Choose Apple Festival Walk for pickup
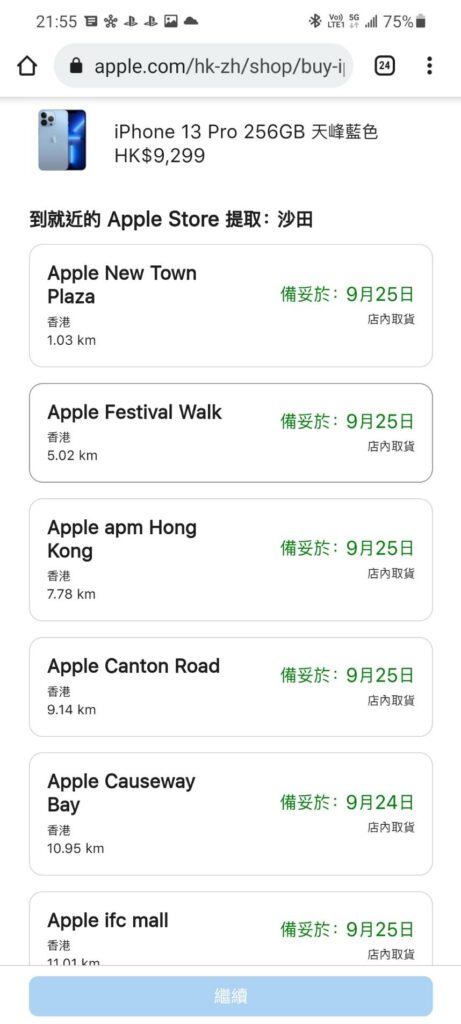The width and height of the screenshot is (461, 1024). click(230, 433)
